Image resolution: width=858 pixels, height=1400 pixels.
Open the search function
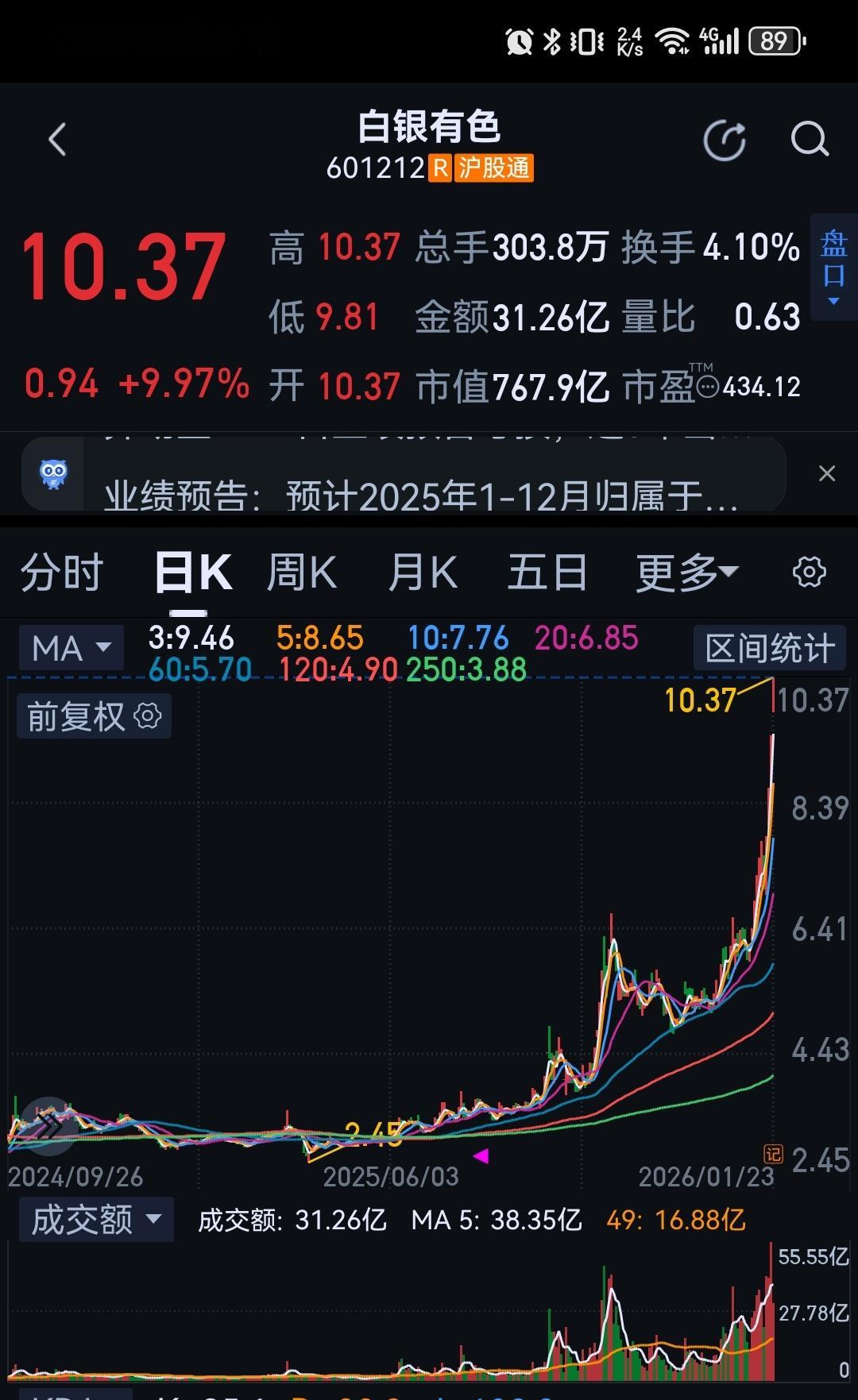[810, 138]
